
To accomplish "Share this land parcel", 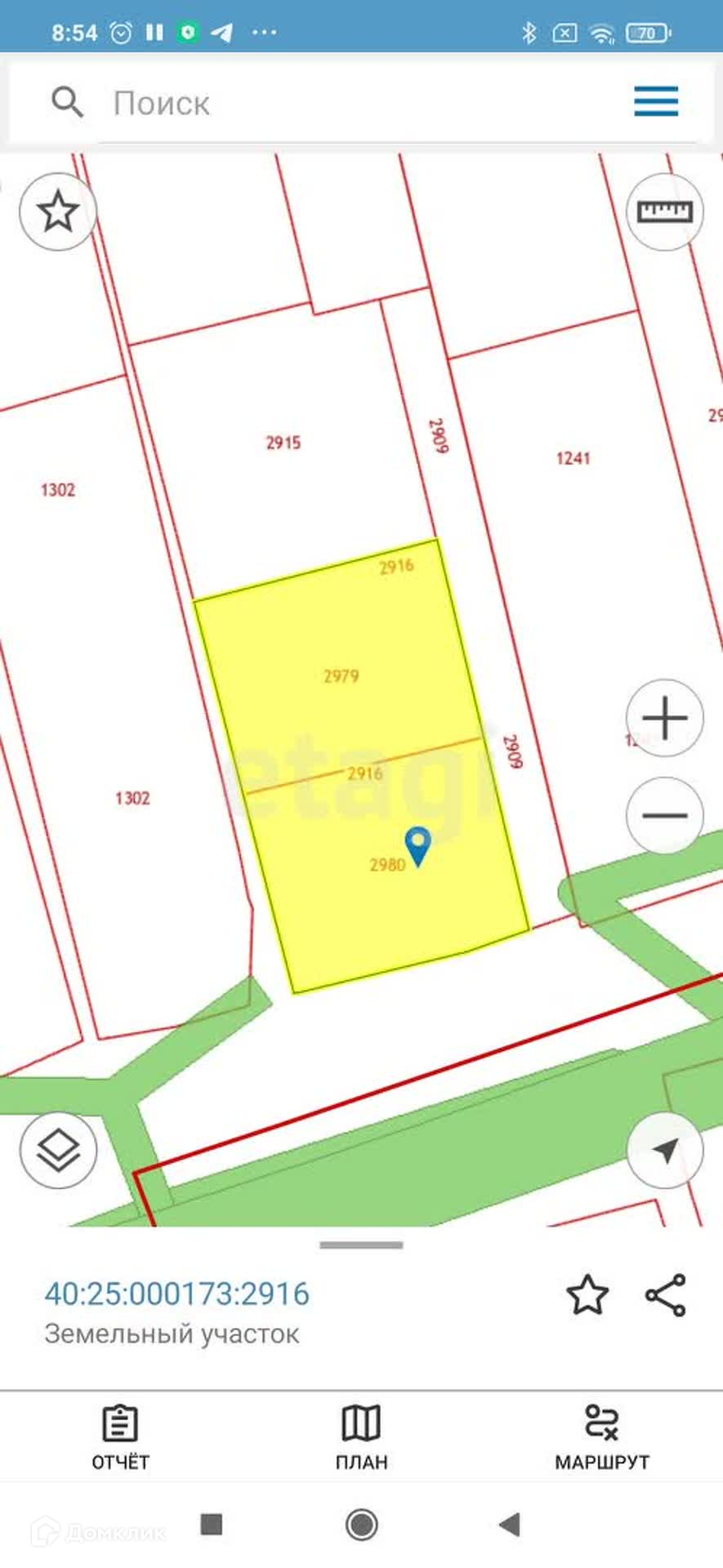I will point(666,1295).
